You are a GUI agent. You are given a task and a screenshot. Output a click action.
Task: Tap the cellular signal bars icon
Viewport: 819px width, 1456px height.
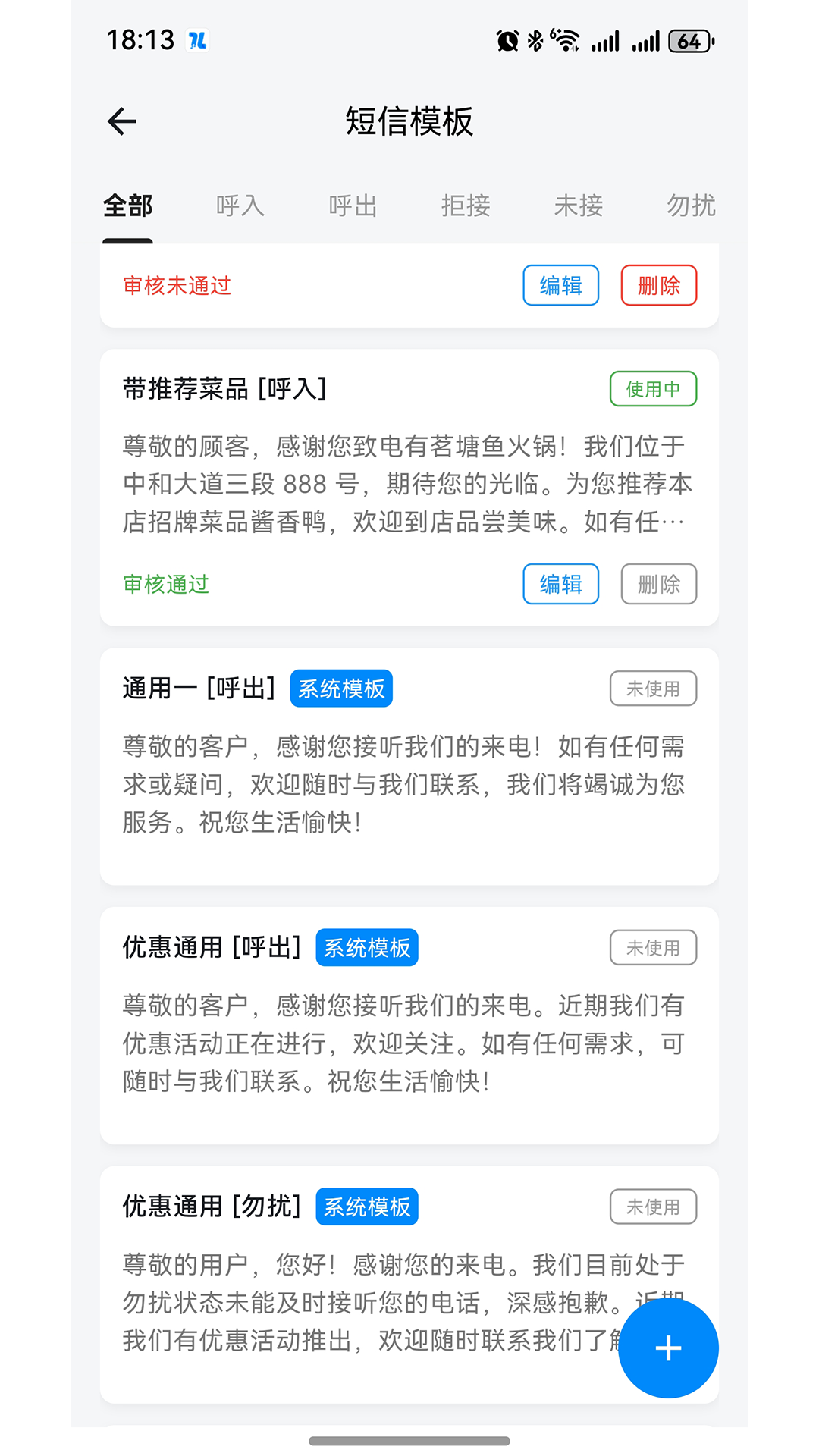pyautogui.click(x=606, y=42)
